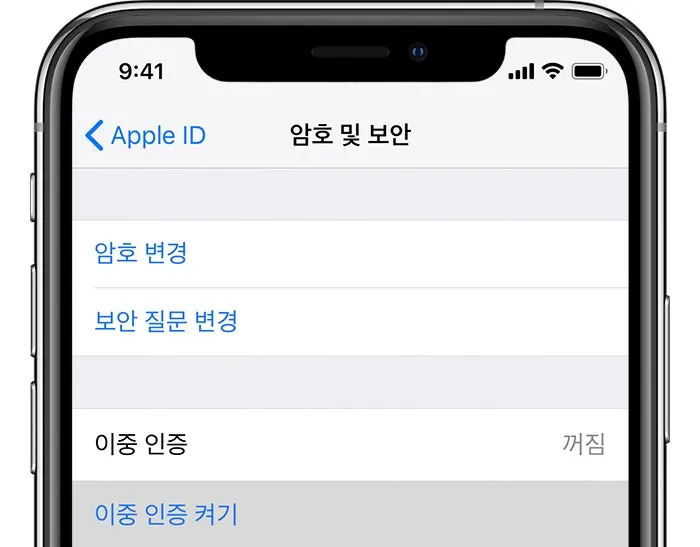Go back to Apple ID

pyautogui.click(x=146, y=136)
